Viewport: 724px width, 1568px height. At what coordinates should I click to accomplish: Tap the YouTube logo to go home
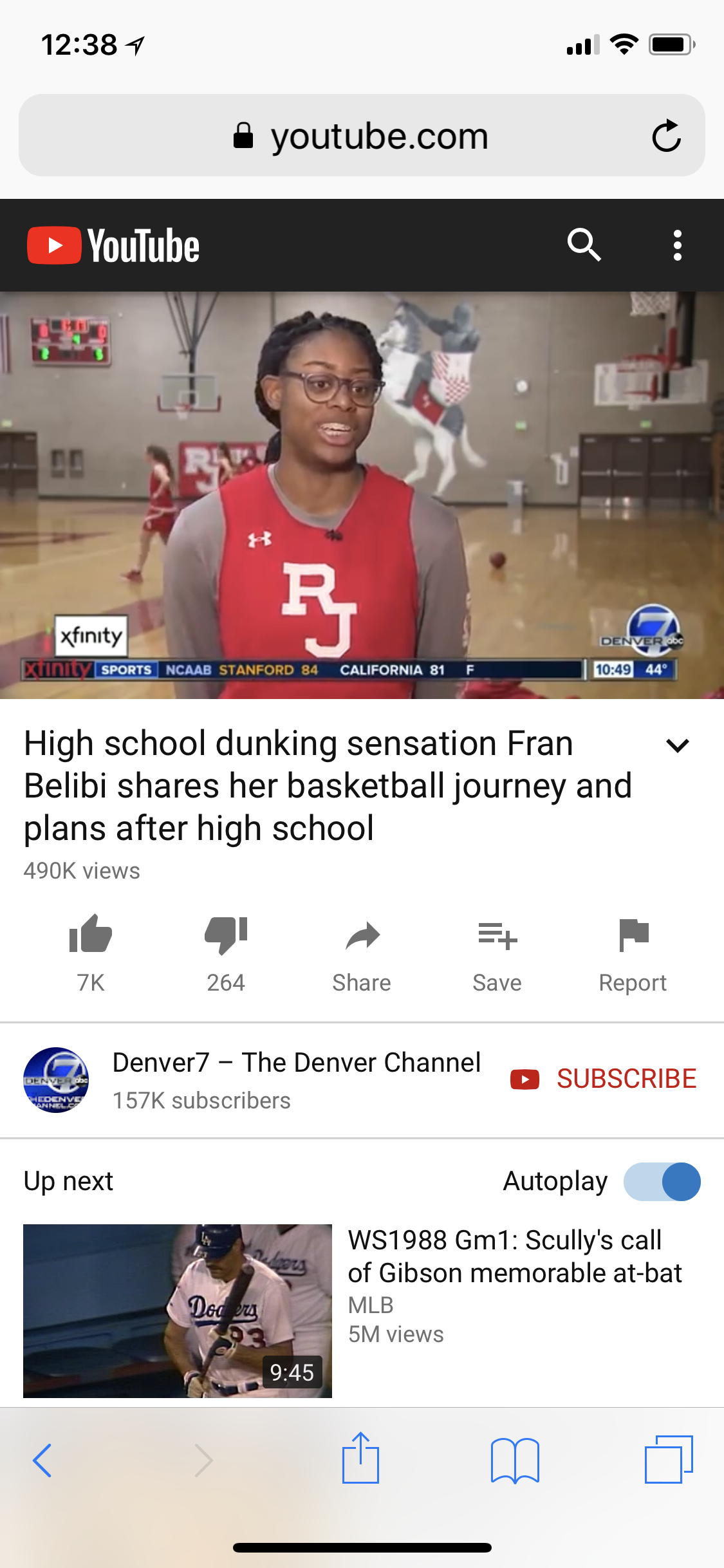113,245
